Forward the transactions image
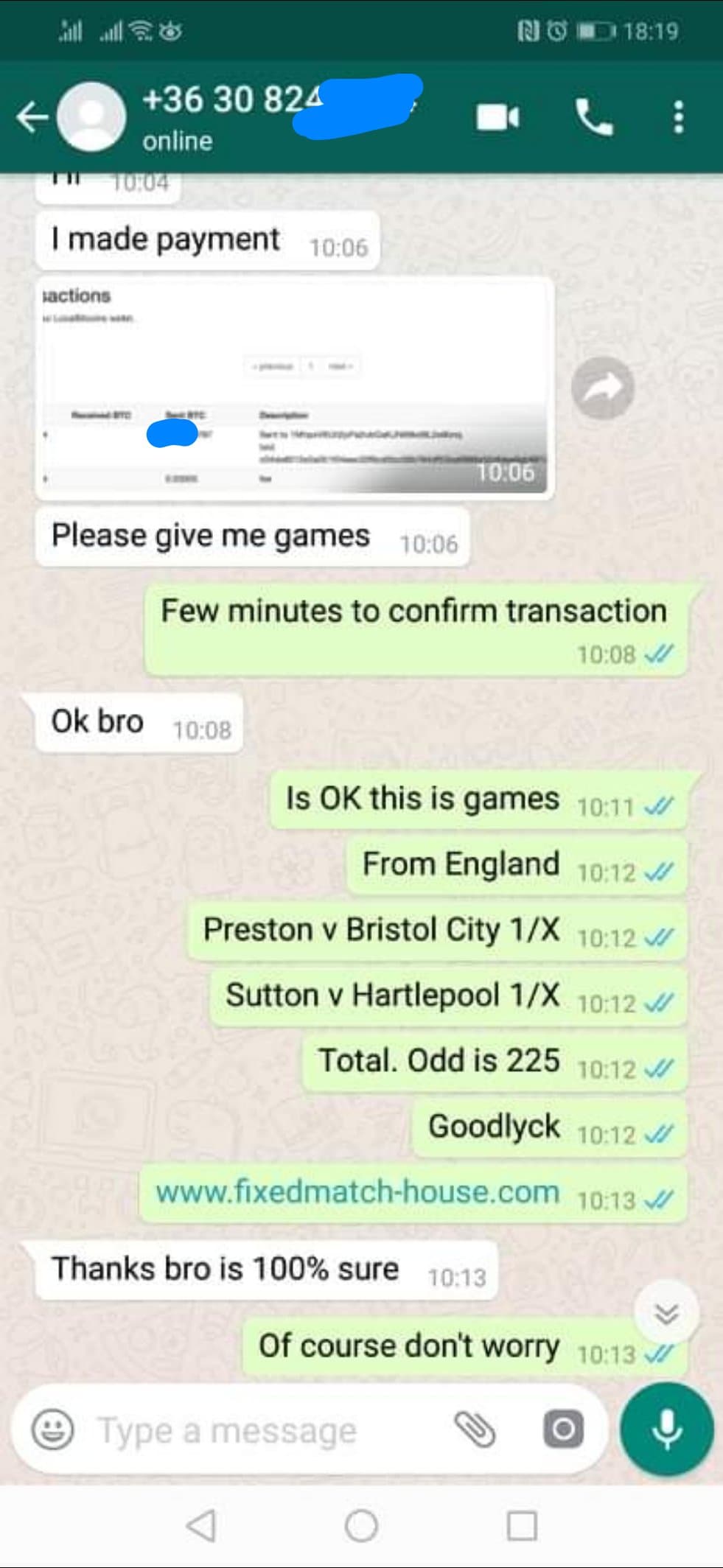723x1568 pixels. (x=603, y=388)
